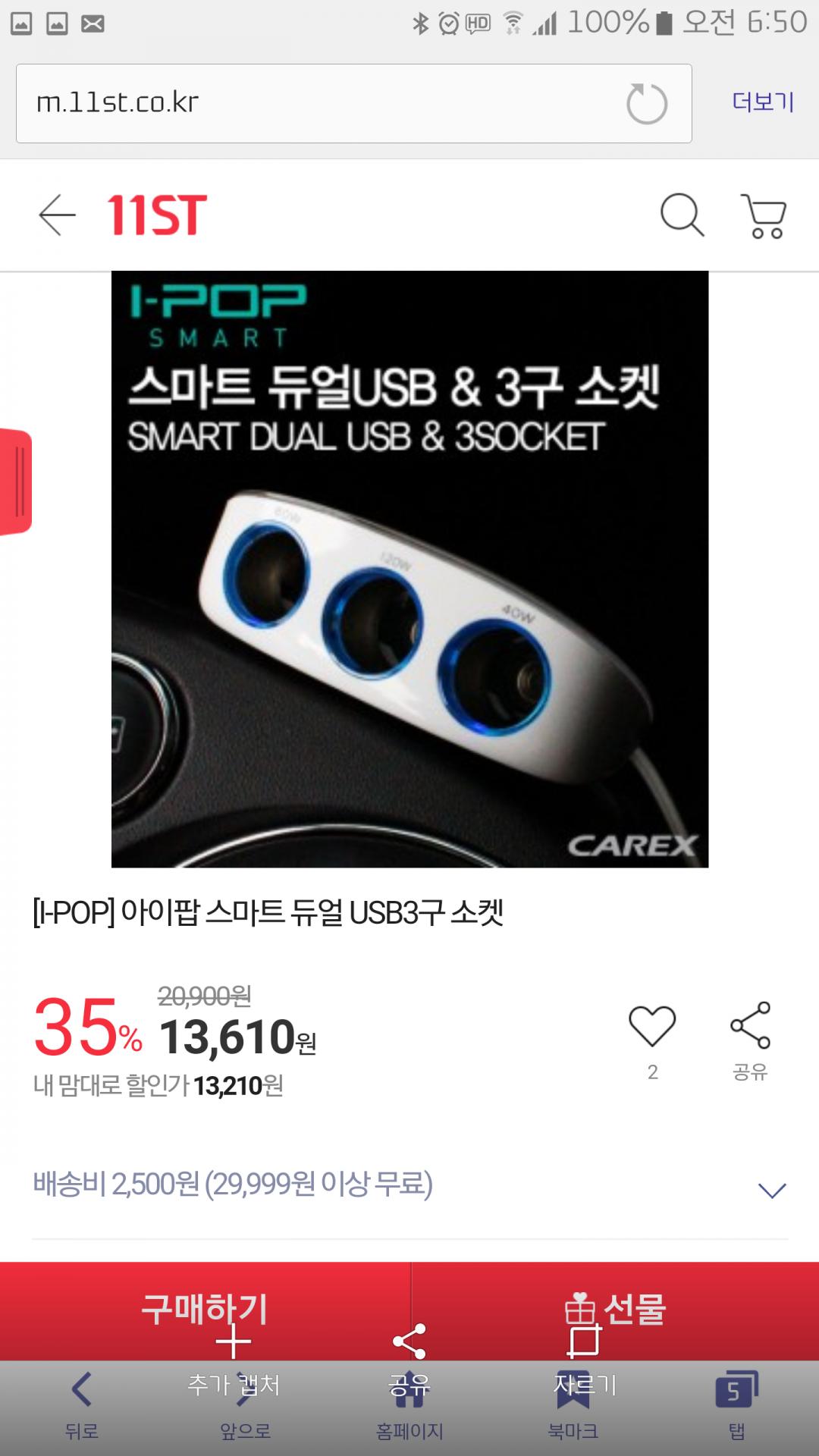
Task: Open 북마크 in the browser toolbar
Action: coord(573,1408)
